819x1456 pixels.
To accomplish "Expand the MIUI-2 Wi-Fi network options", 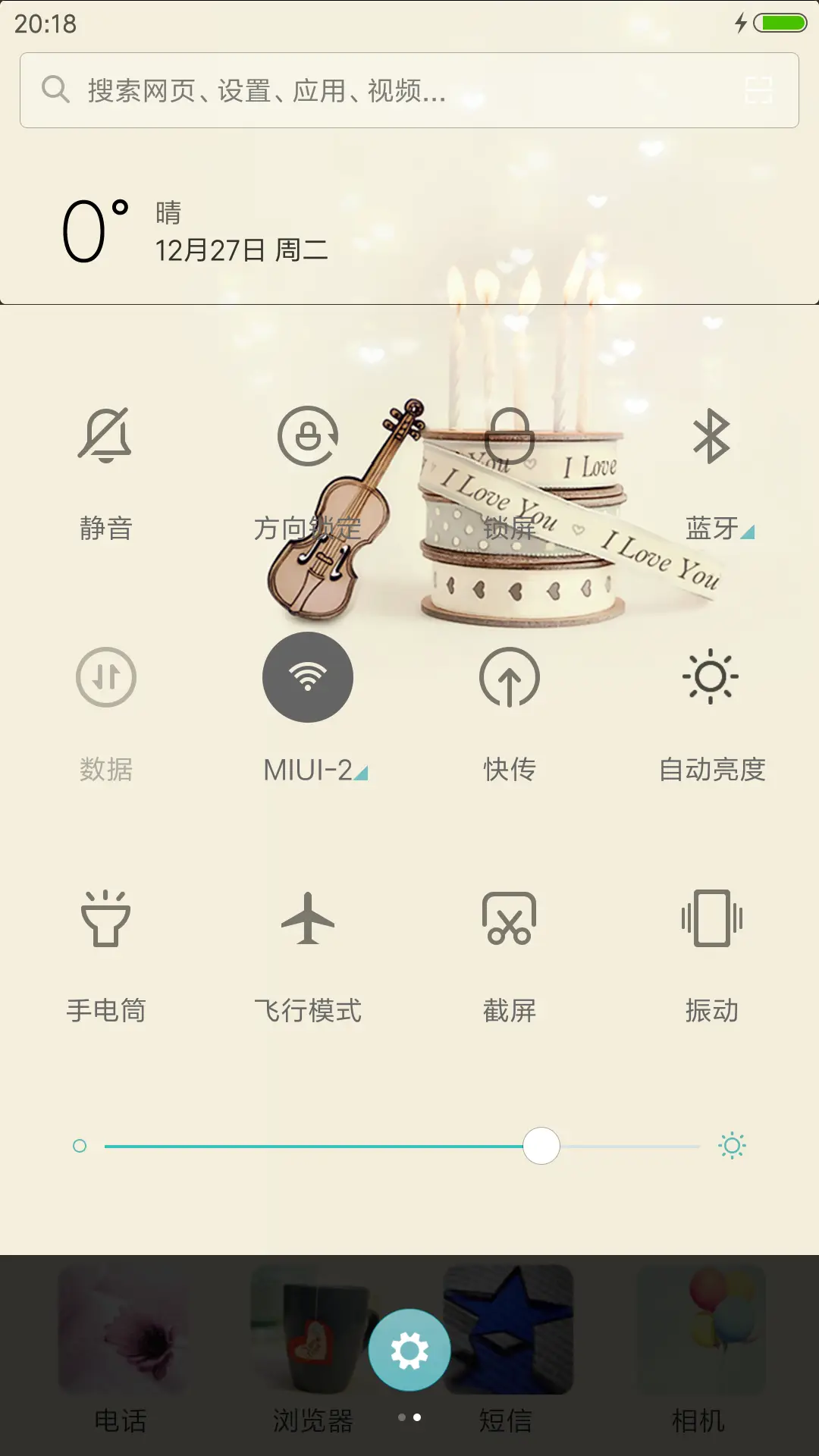I will click(362, 773).
